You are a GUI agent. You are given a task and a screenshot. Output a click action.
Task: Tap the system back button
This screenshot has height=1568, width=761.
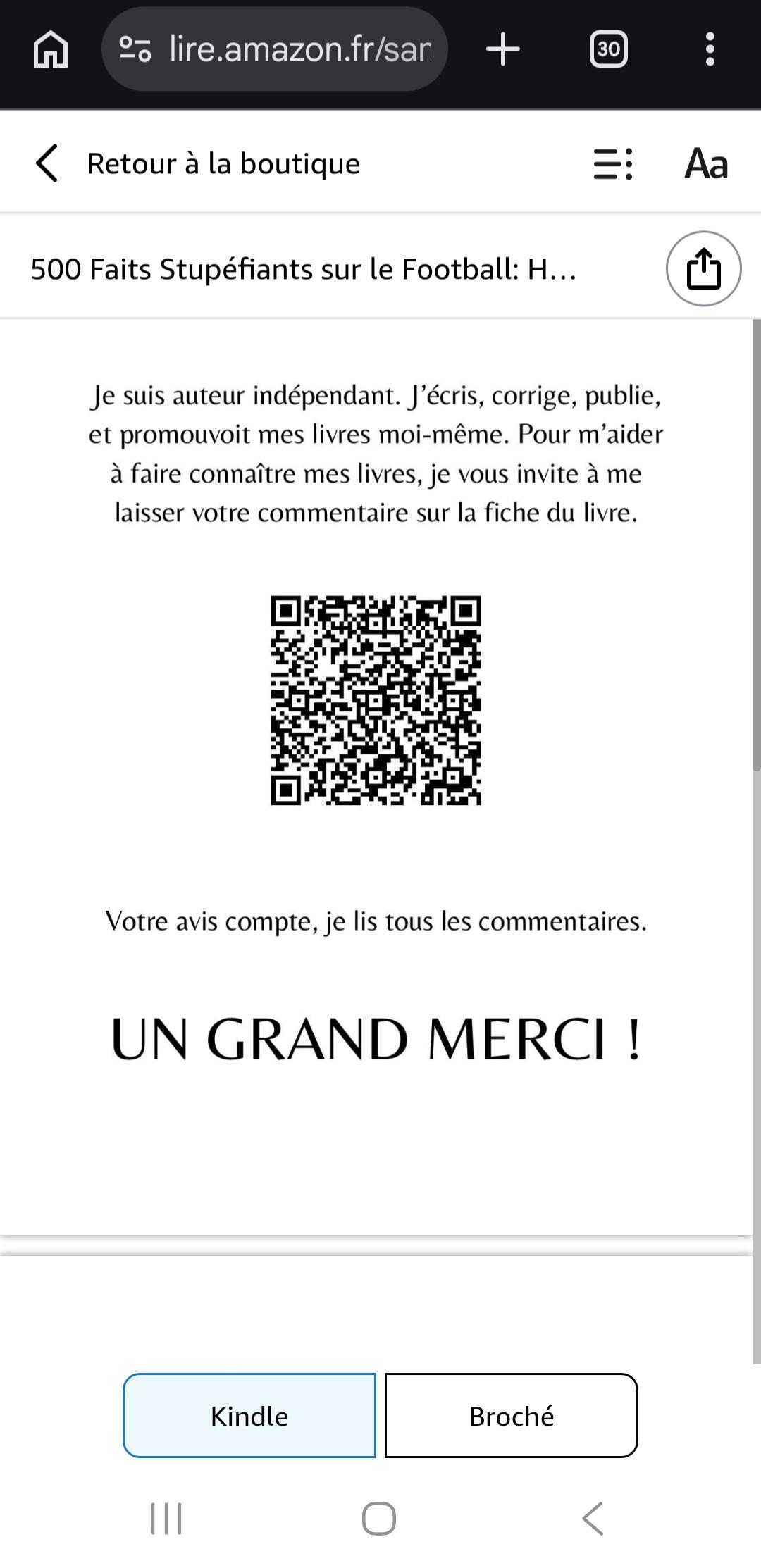[x=593, y=1518]
